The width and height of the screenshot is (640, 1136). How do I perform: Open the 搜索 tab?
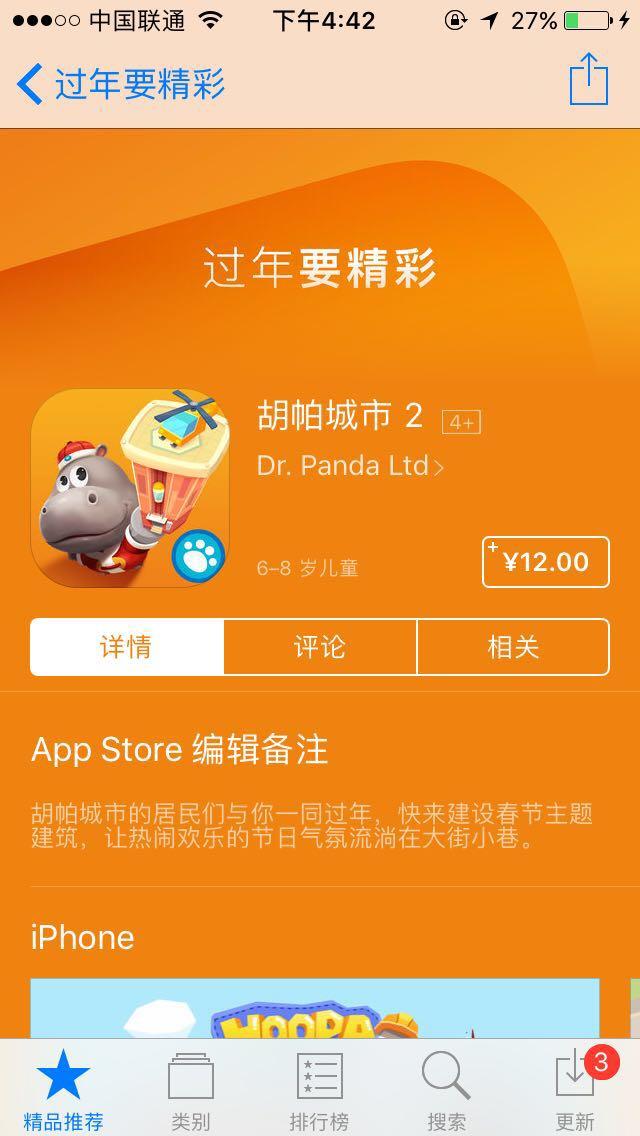tap(446, 1088)
